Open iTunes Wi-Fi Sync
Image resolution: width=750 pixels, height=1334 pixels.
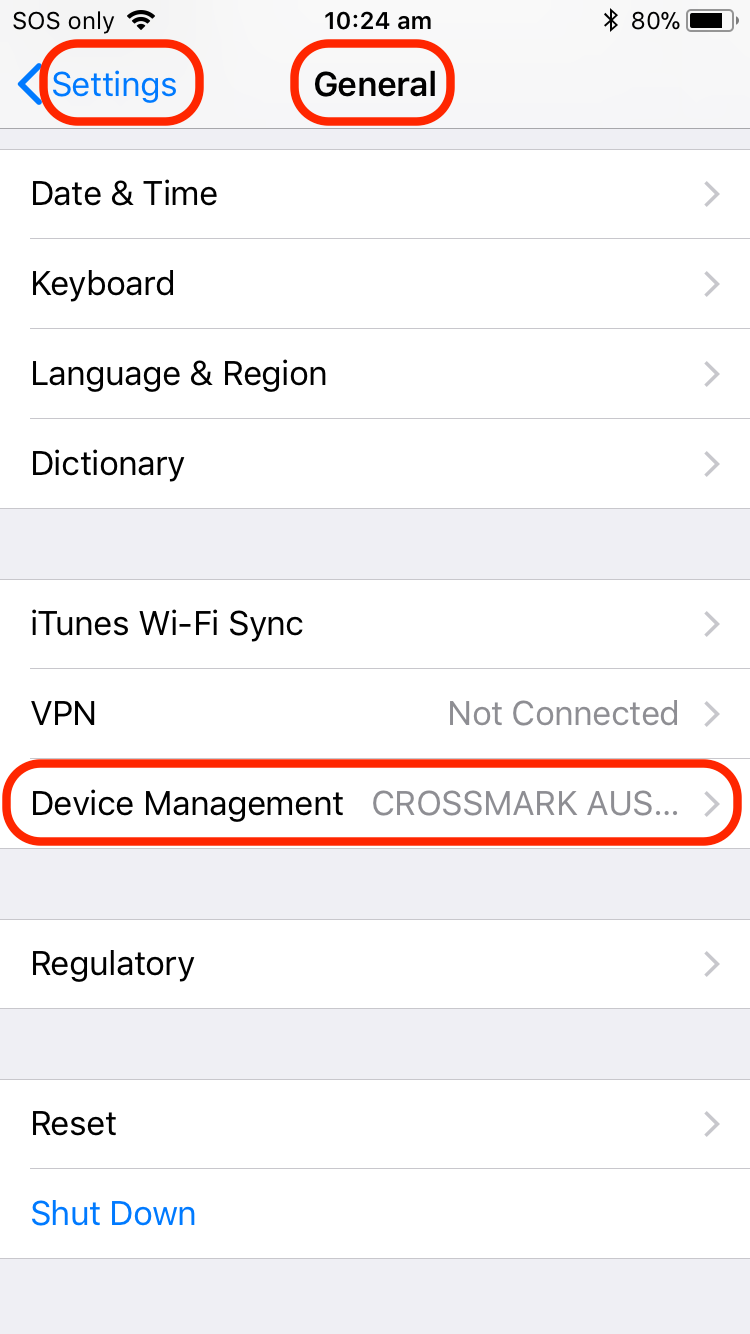pyautogui.click(x=375, y=624)
